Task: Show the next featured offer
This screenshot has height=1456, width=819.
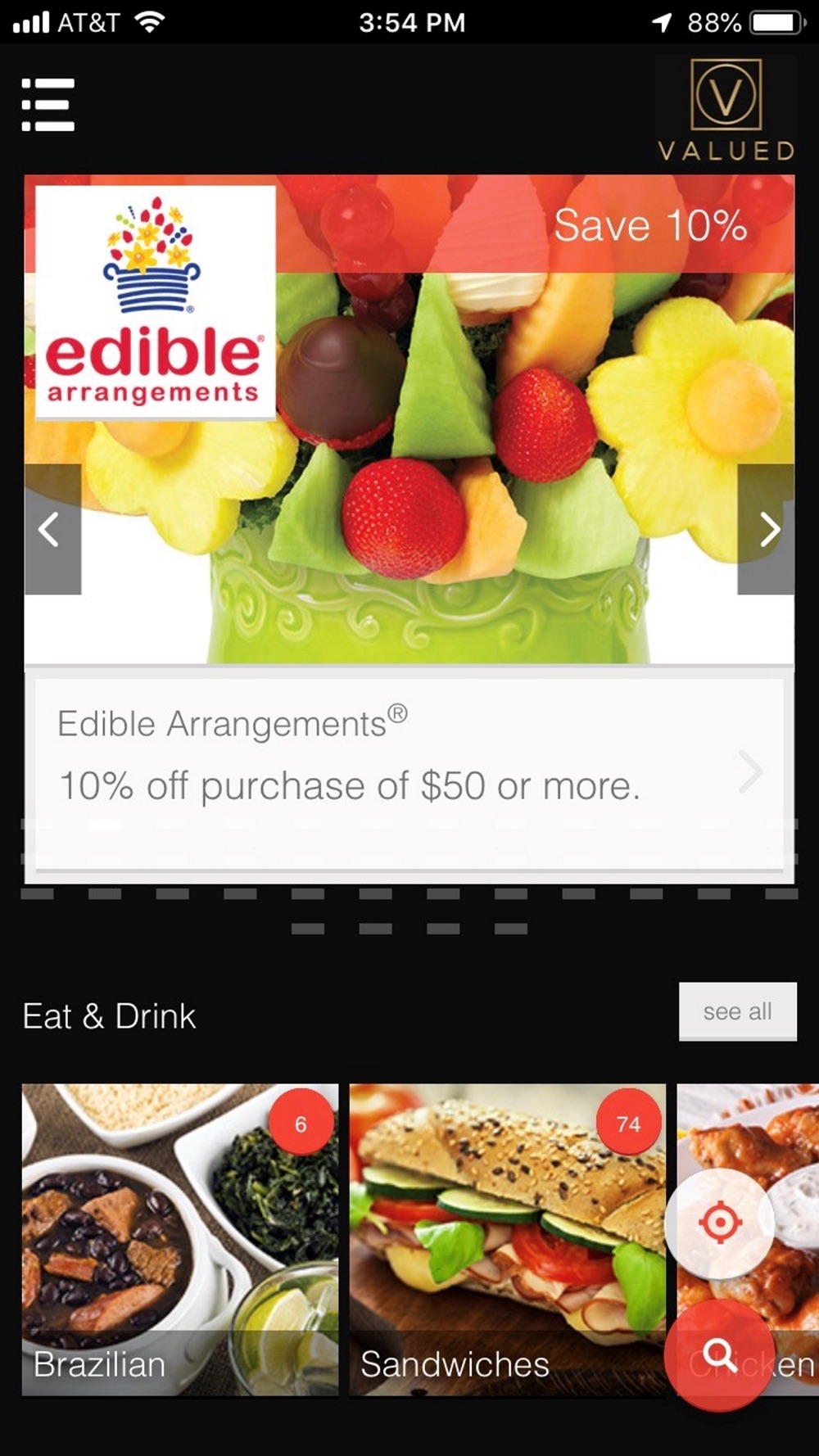Action: point(766,529)
